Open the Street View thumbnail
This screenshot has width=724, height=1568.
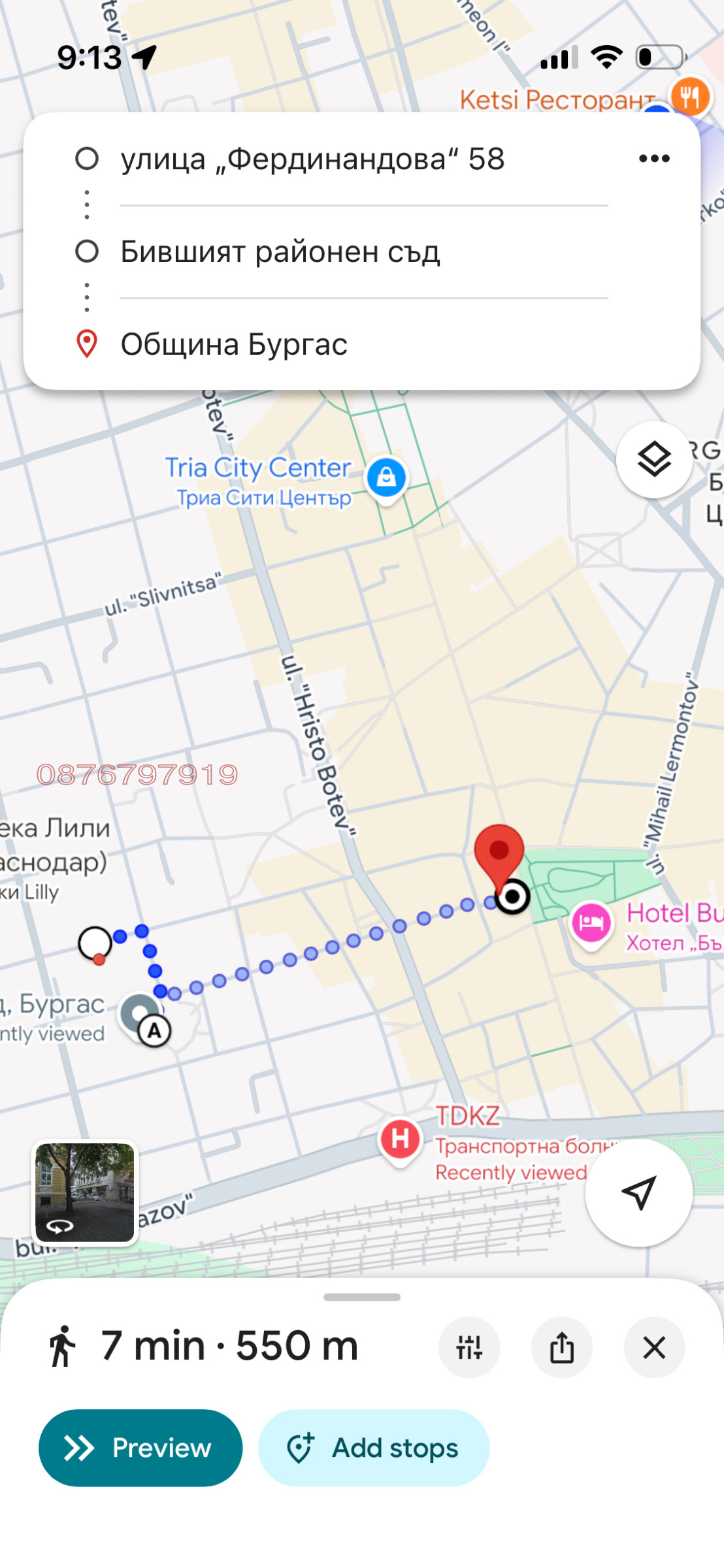point(85,1192)
